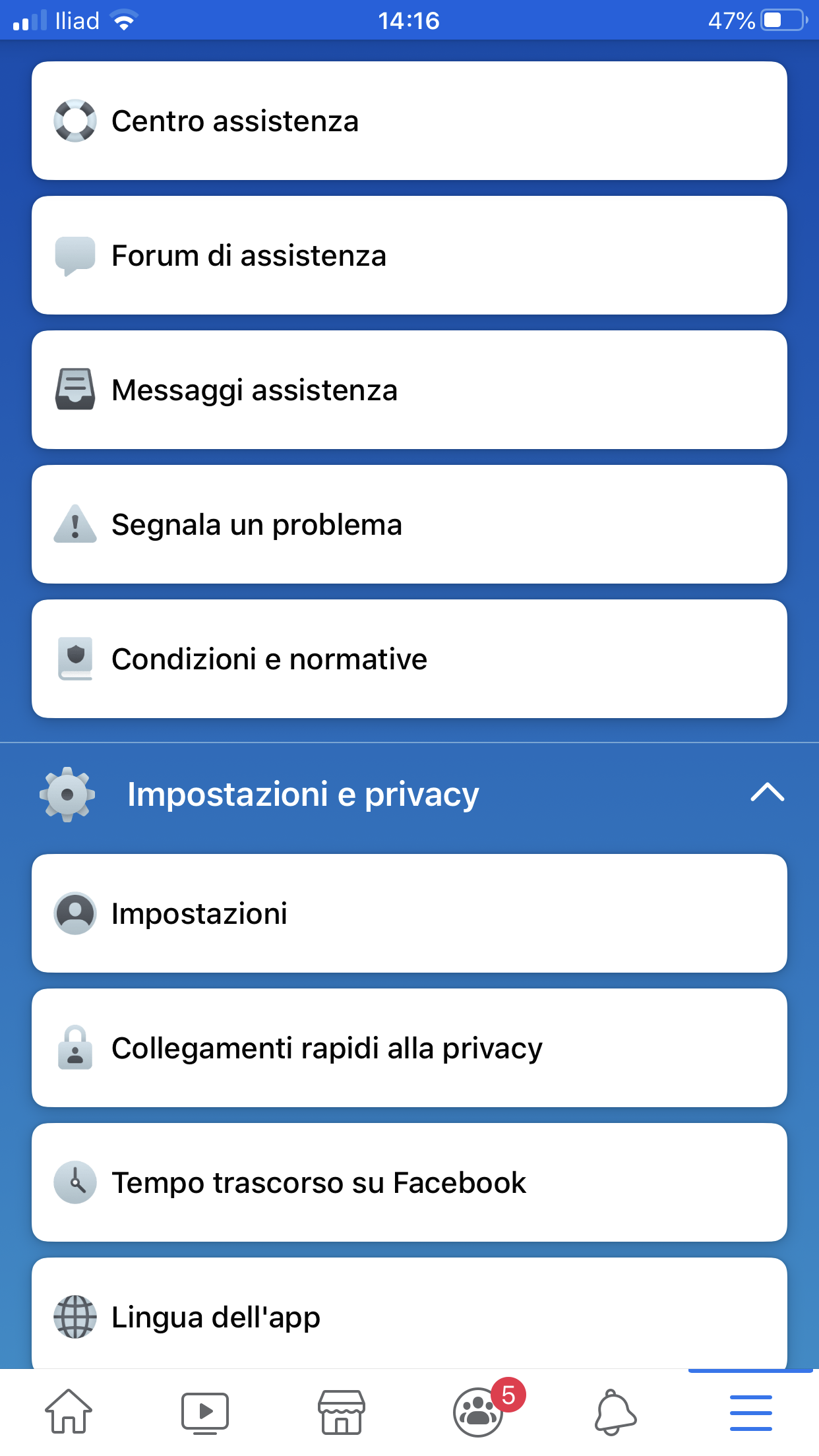Select Segnala un problema
819x1456 pixels.
pyautogui.click(x=409, y=524)
